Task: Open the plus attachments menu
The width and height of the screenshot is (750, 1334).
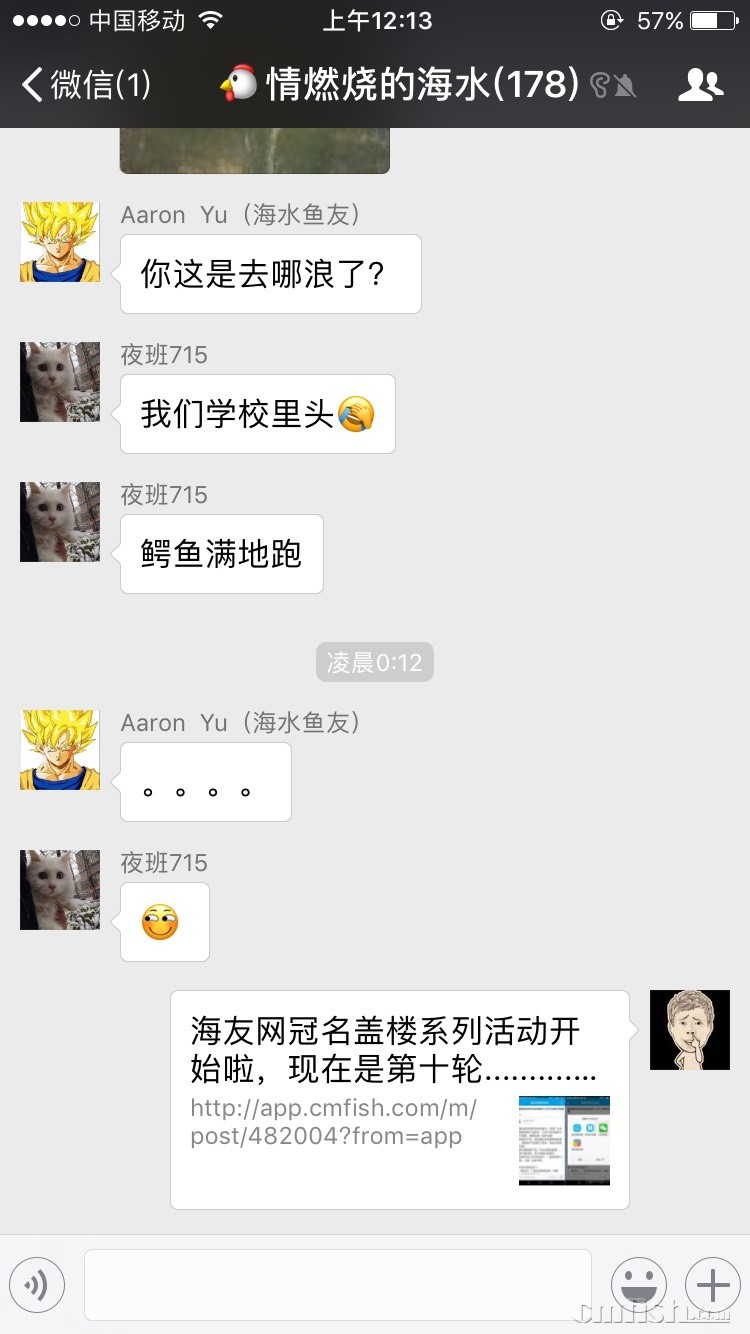Action: [x=712, y=1285]
